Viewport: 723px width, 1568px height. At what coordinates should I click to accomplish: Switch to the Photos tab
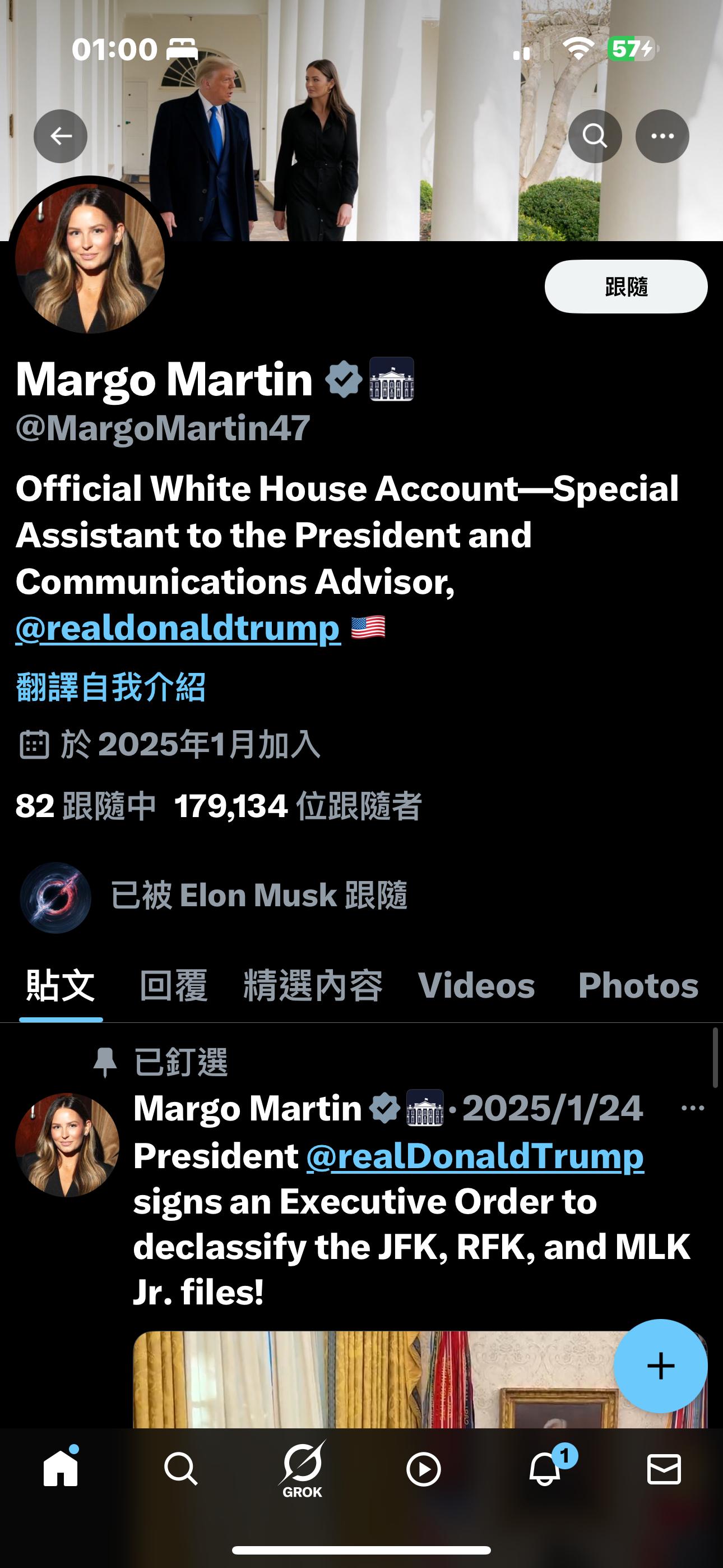click(638, 985)
